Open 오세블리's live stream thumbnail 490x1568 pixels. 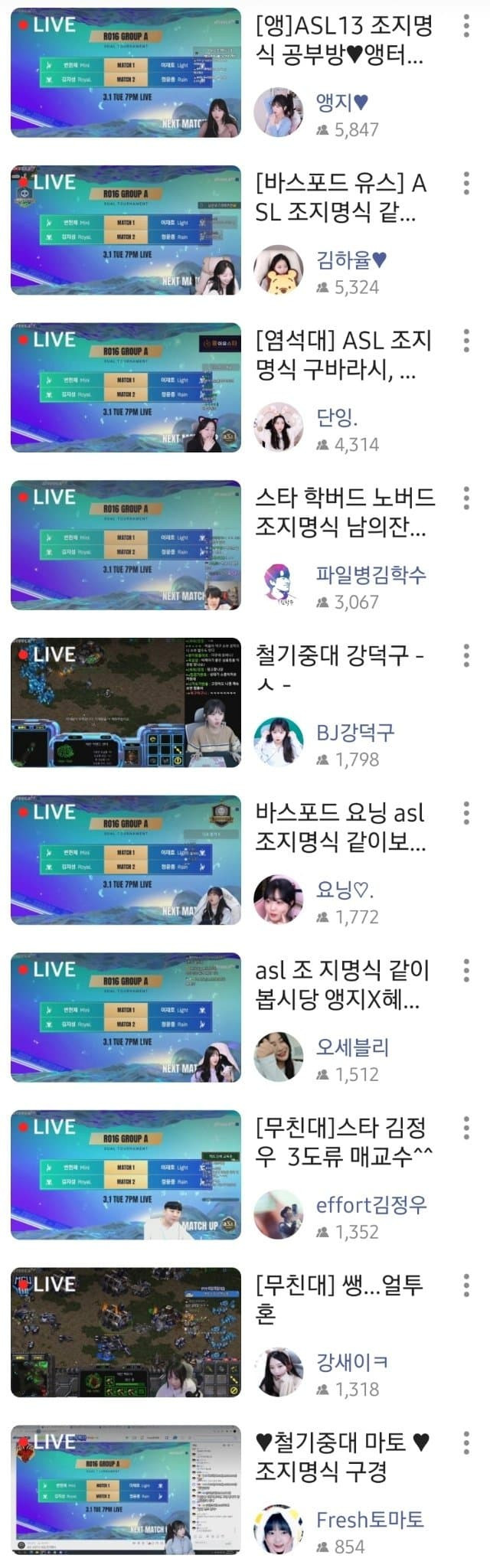(126, 1018)
